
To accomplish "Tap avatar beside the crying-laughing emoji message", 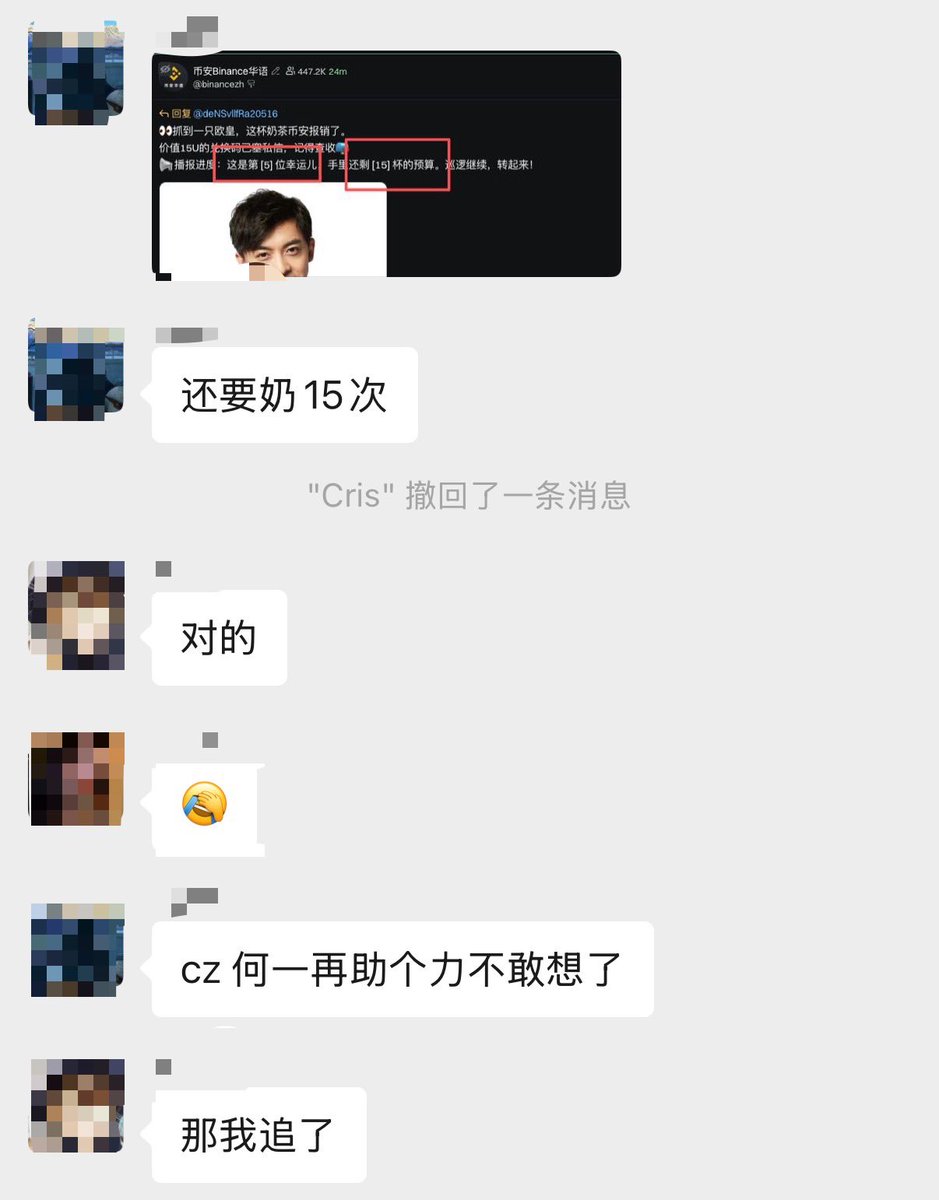I will [x=77, y=779].
